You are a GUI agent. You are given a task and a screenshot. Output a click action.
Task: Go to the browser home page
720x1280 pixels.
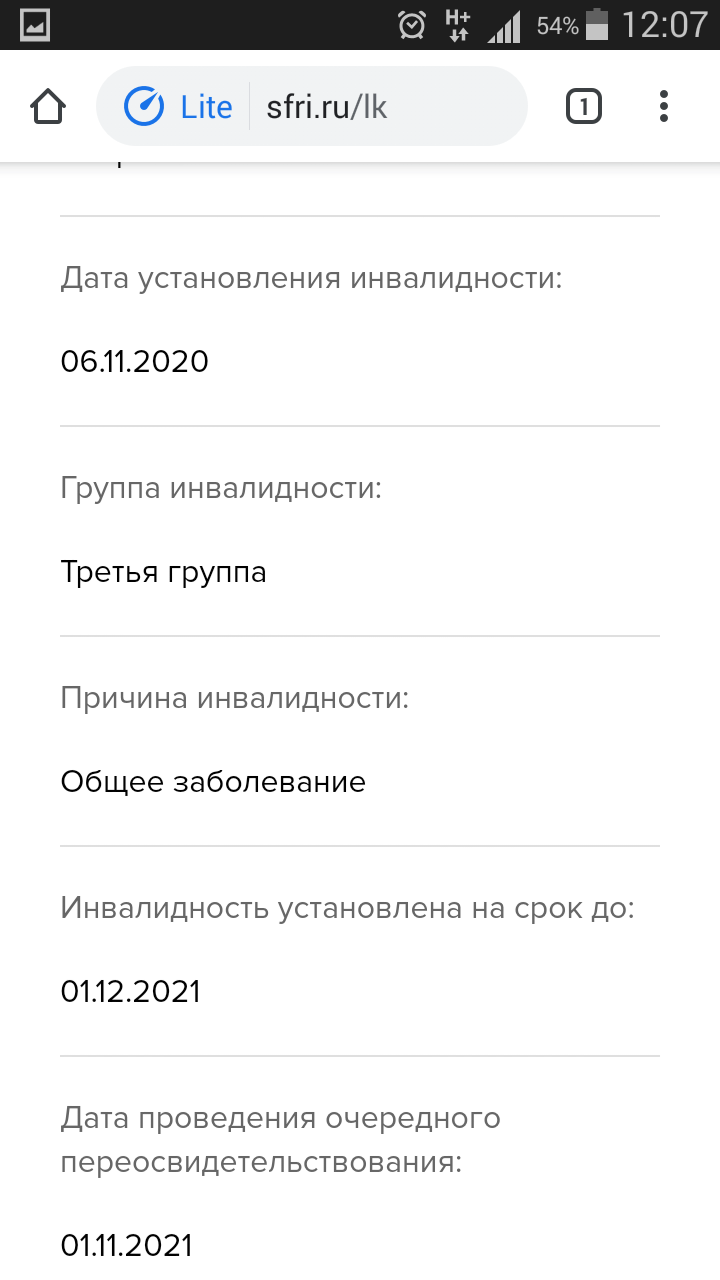pyautogui.click(x=49, y=106)
